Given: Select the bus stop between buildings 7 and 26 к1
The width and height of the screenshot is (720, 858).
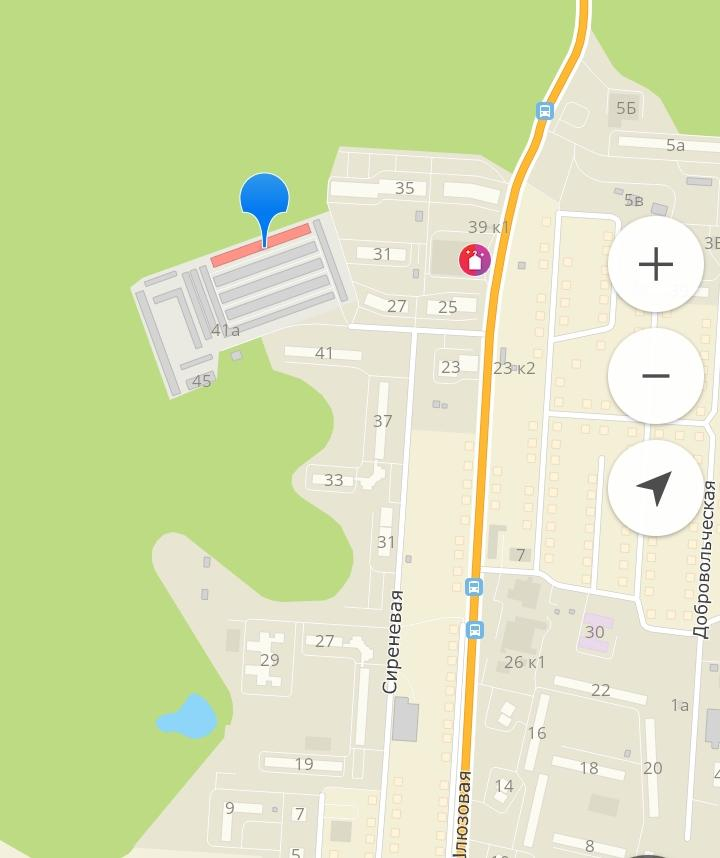Looking at the screenshot, I should [x=474, y=587].
